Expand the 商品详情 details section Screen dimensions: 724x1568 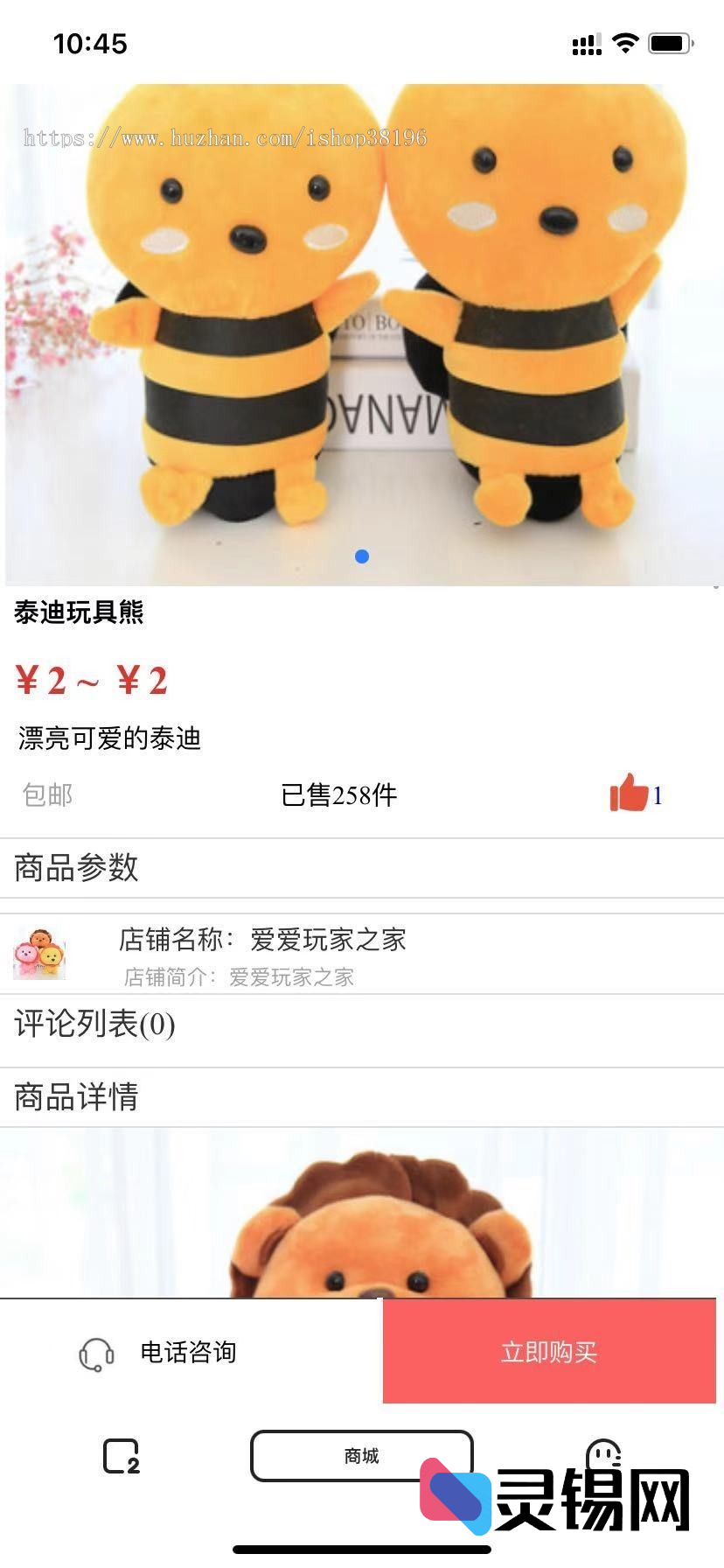[73, 1096]
